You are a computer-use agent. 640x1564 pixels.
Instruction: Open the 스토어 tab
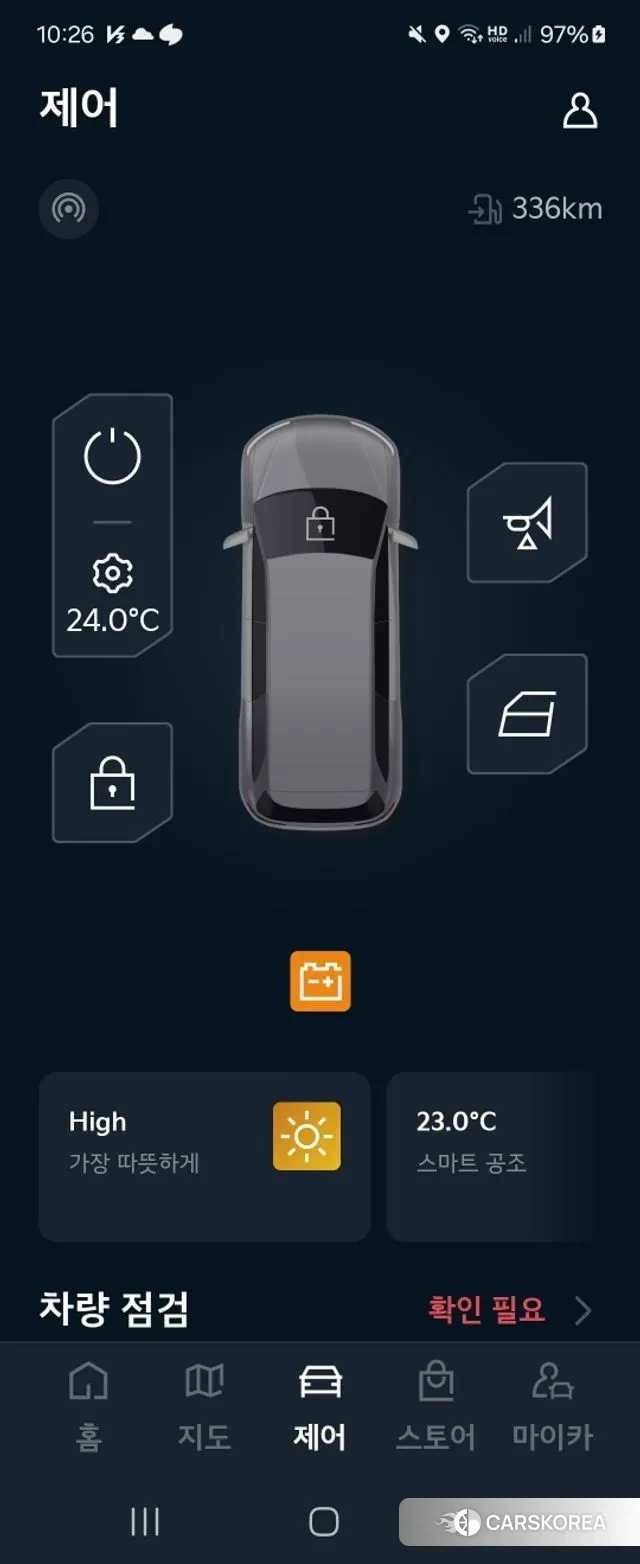[x=436, y=1408]
